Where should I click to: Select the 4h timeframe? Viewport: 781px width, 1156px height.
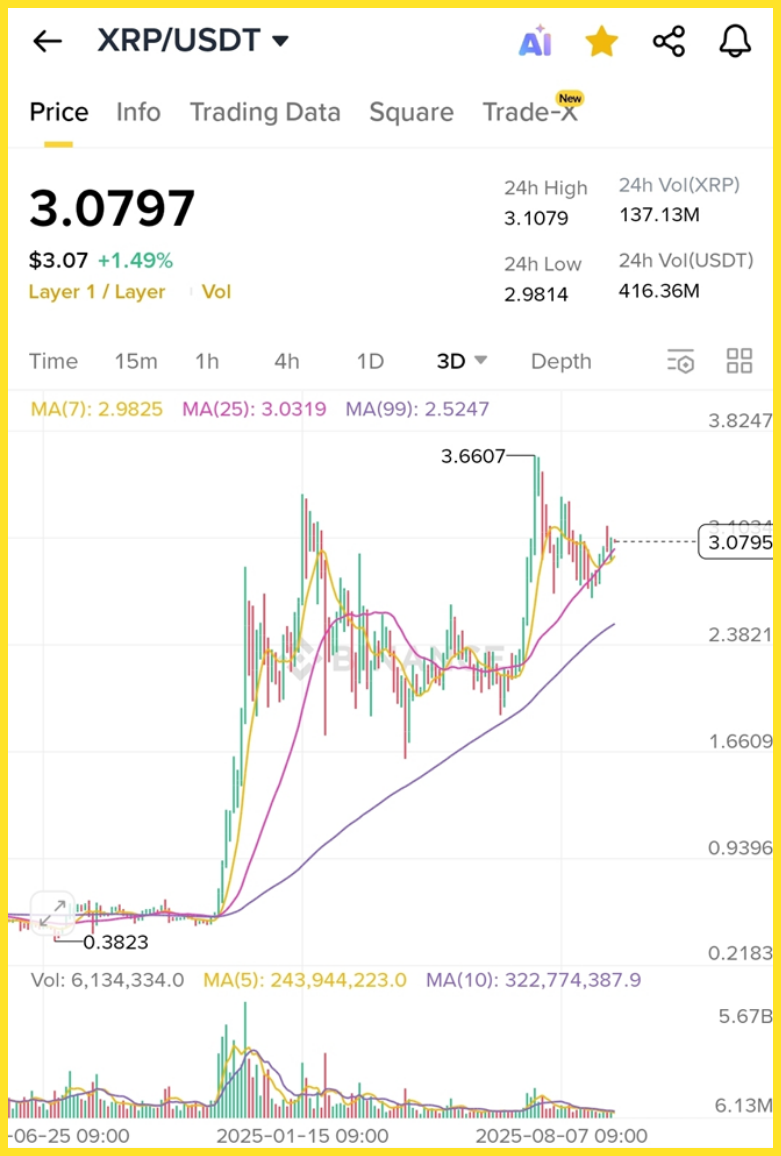pyautogui.click(x=288, y=361)
